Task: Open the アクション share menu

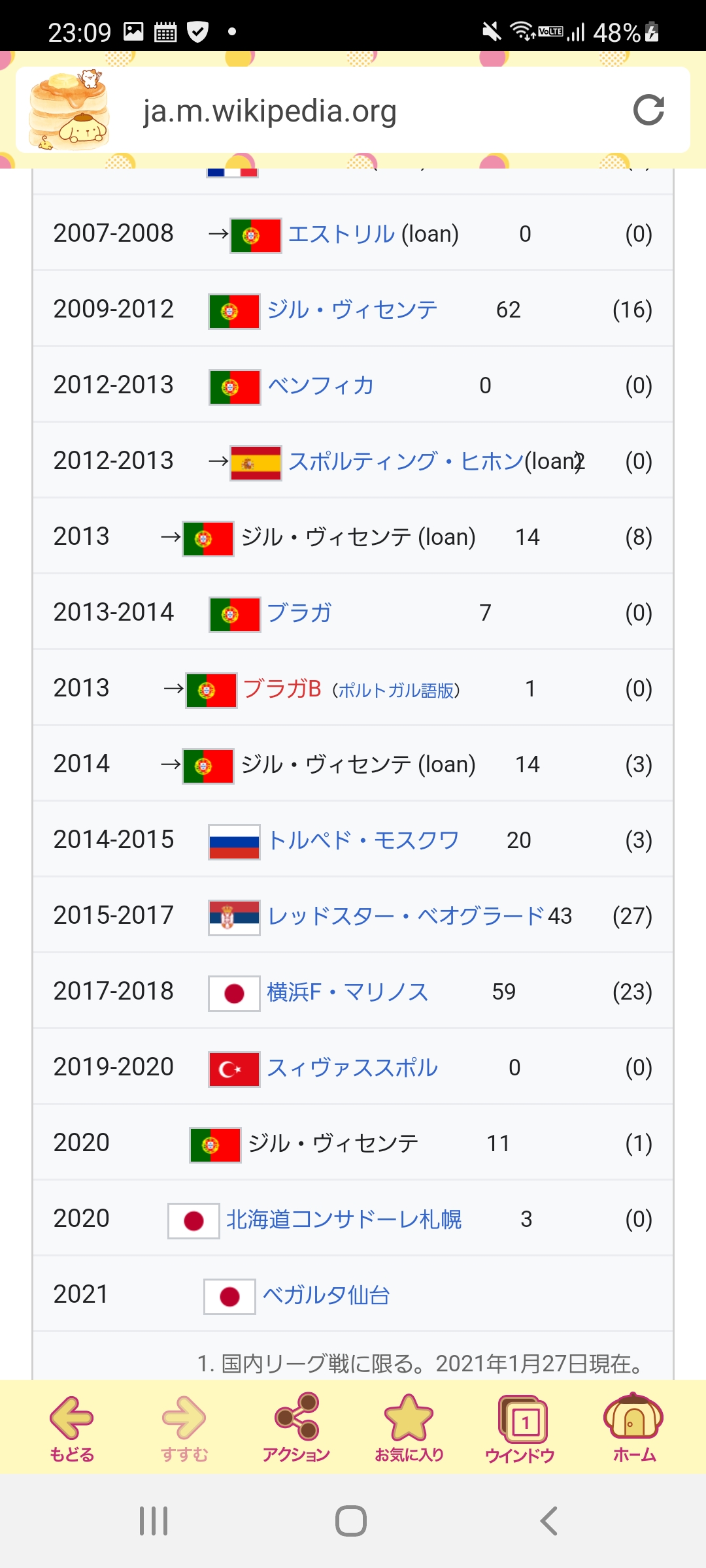Action: (x=296, y=1428)
